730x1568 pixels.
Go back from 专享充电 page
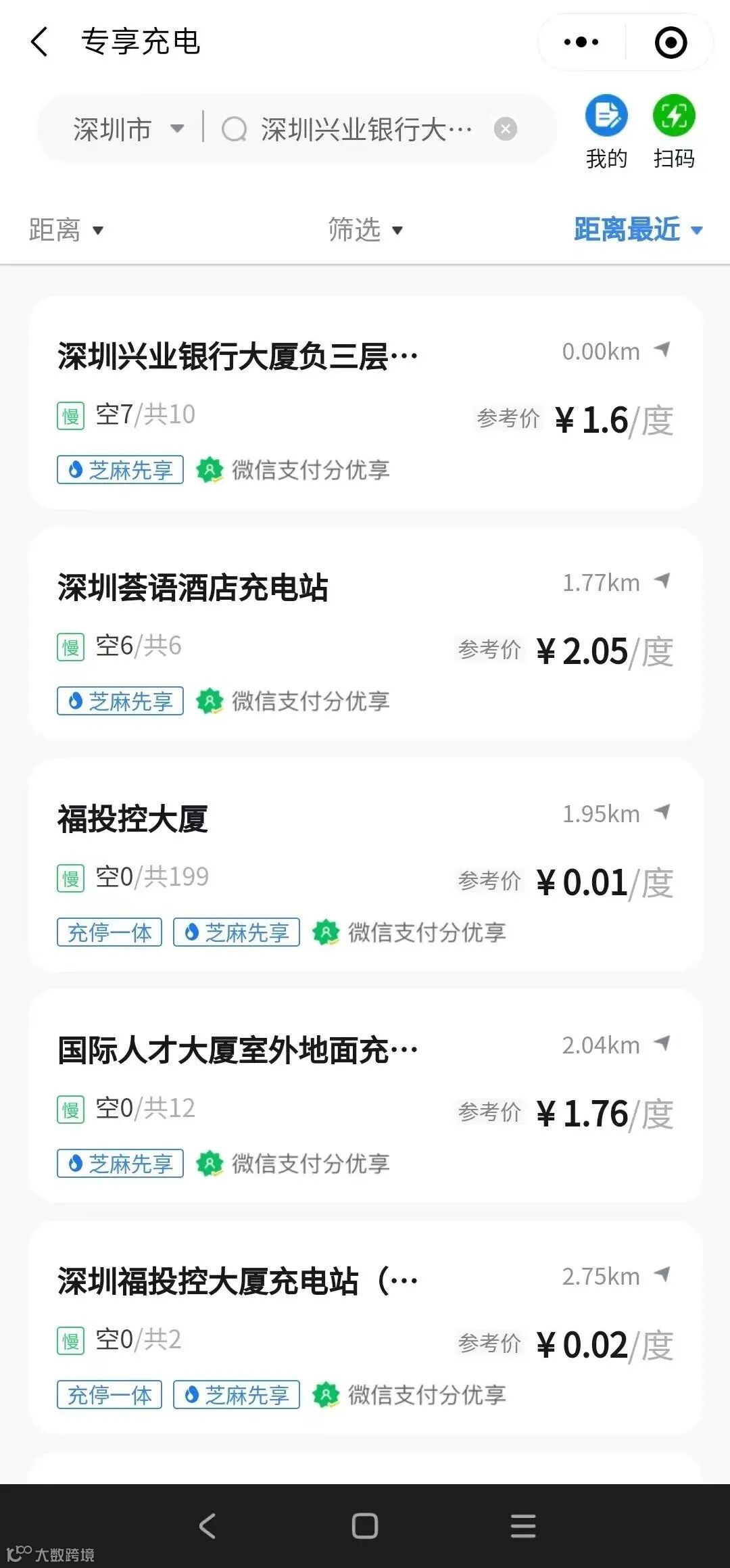coord(40,42)
